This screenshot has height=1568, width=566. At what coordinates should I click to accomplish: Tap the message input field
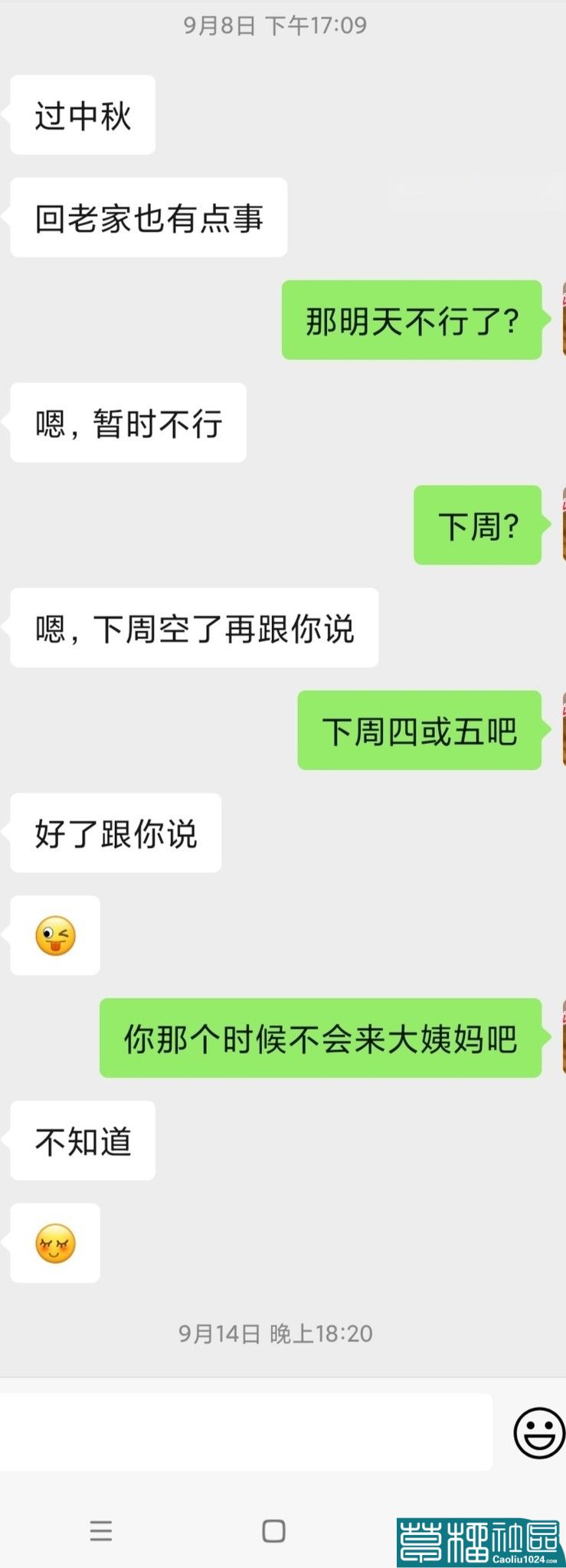245,1432
